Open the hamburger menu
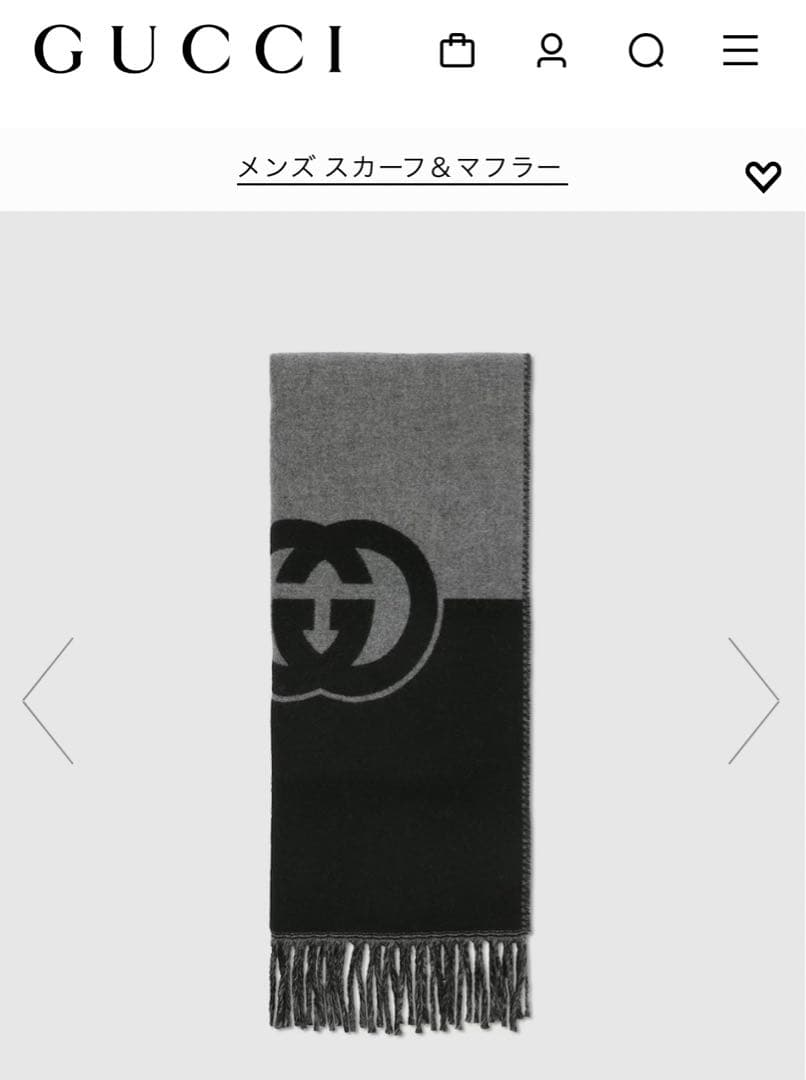The height and width of the screenshot is (1080, 806). (x=740, y=50)
